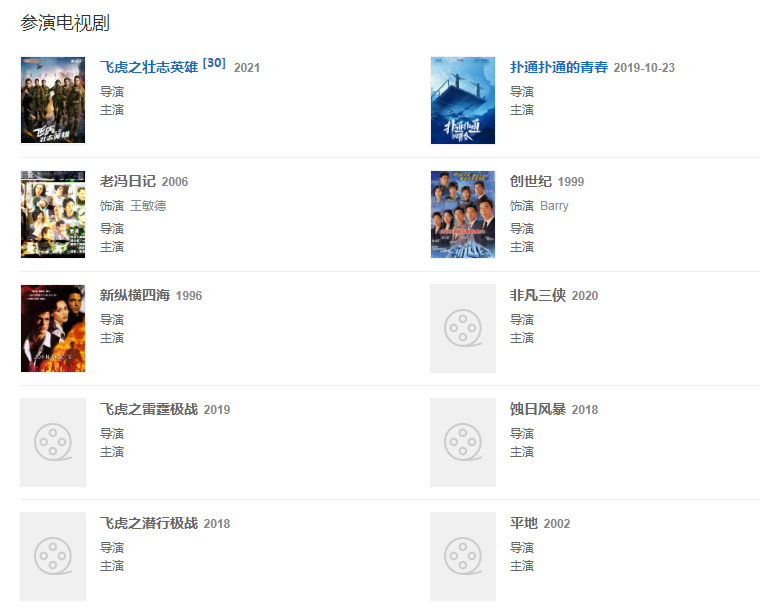Tap the 扑通扑通的青春 poster
Viewport: 760px width, 611px height.
[x=463, y=100]
